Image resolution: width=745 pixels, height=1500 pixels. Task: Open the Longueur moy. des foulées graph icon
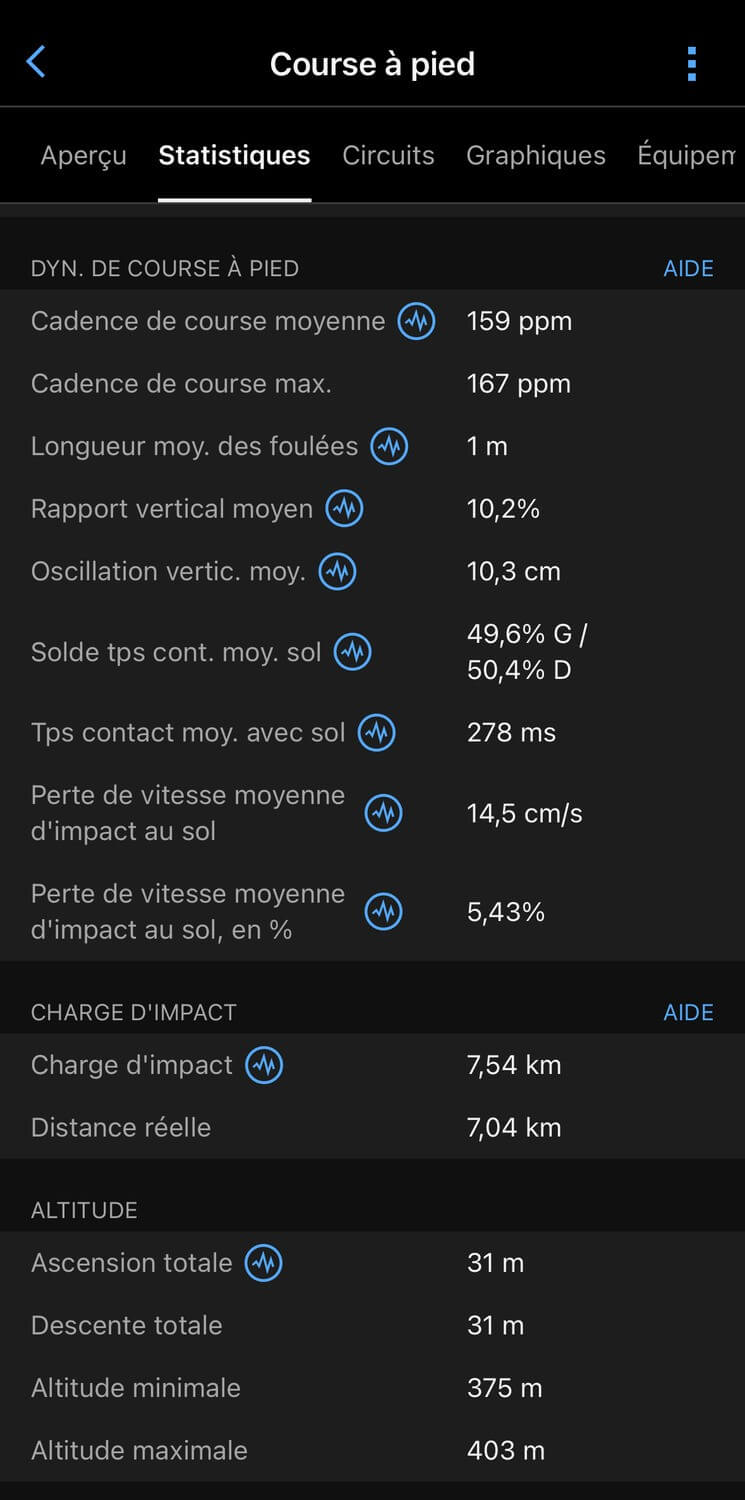pyautogui.click(x=390, y=447)
